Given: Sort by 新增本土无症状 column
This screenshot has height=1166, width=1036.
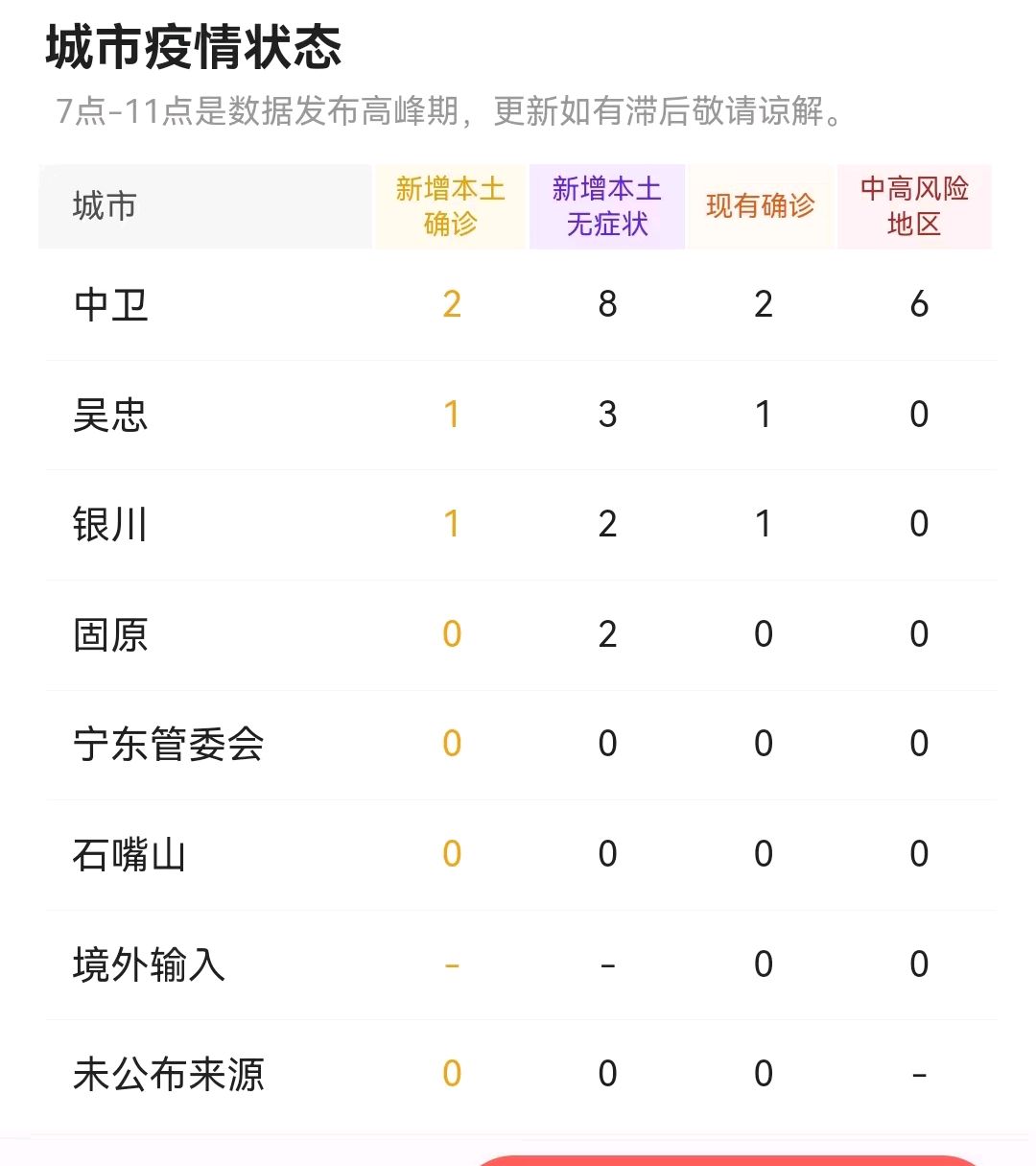Looking at the screenshot, I should (606, 205).
